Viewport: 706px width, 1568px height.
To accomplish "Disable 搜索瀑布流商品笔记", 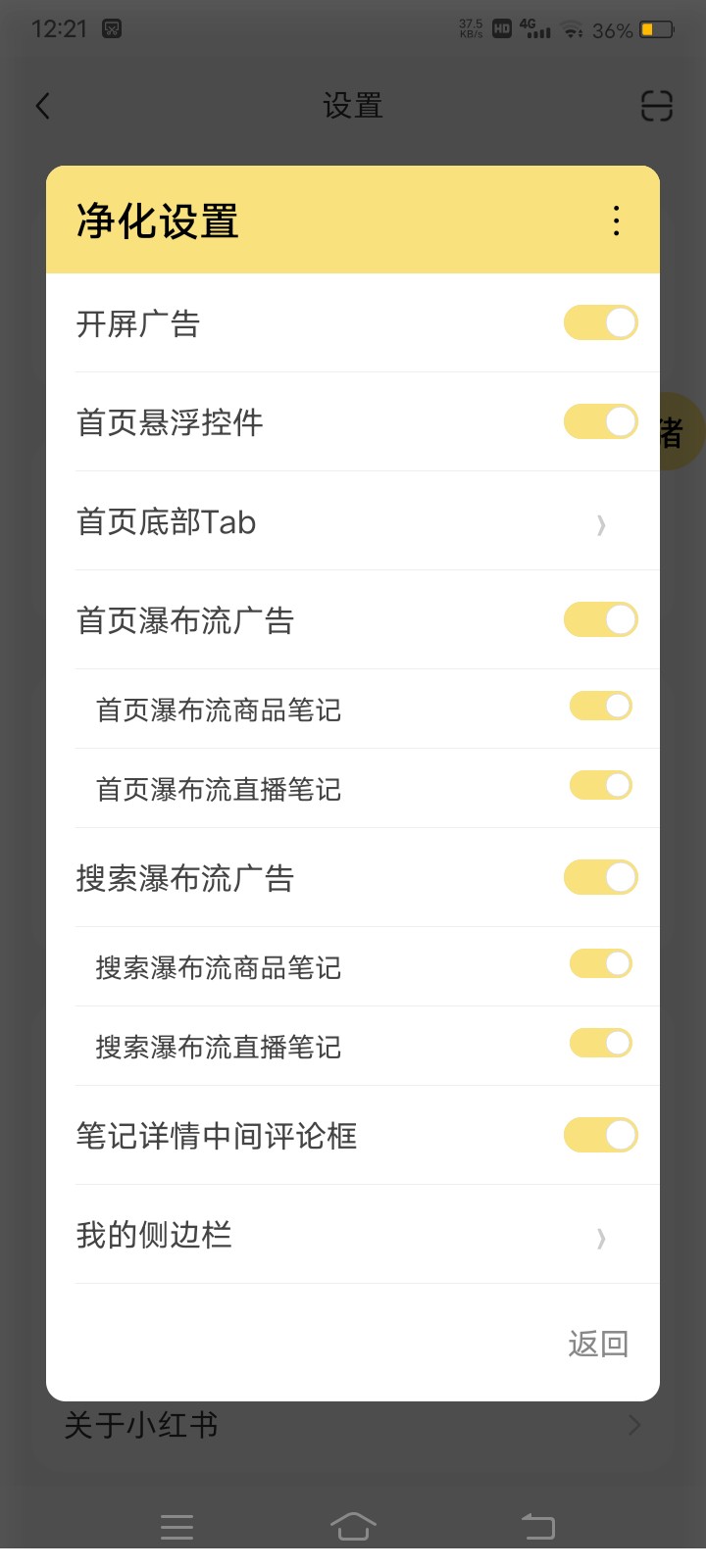I will pyautogui.click(x=601, y=963).
